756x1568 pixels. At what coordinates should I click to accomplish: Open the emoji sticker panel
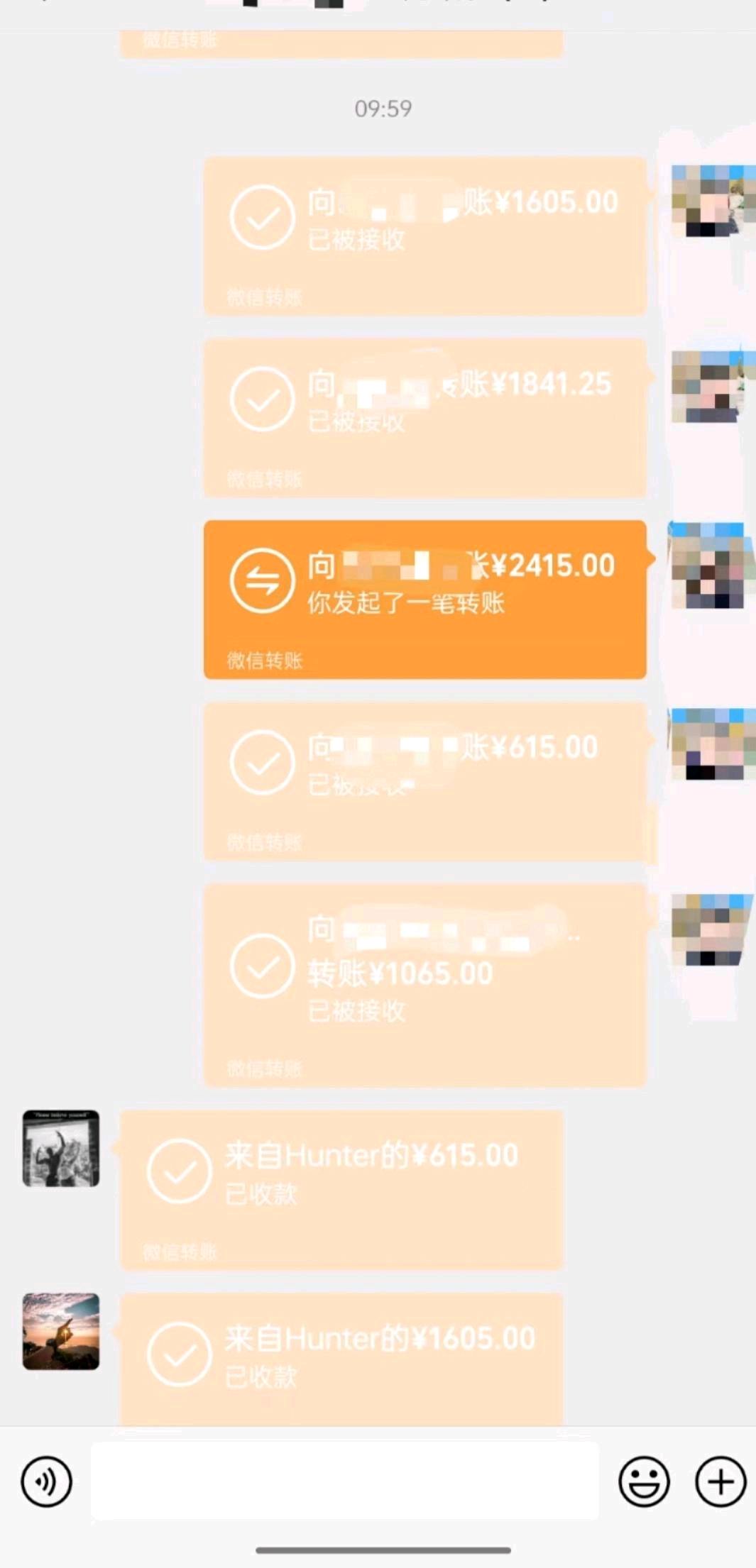coord(644,1481)
